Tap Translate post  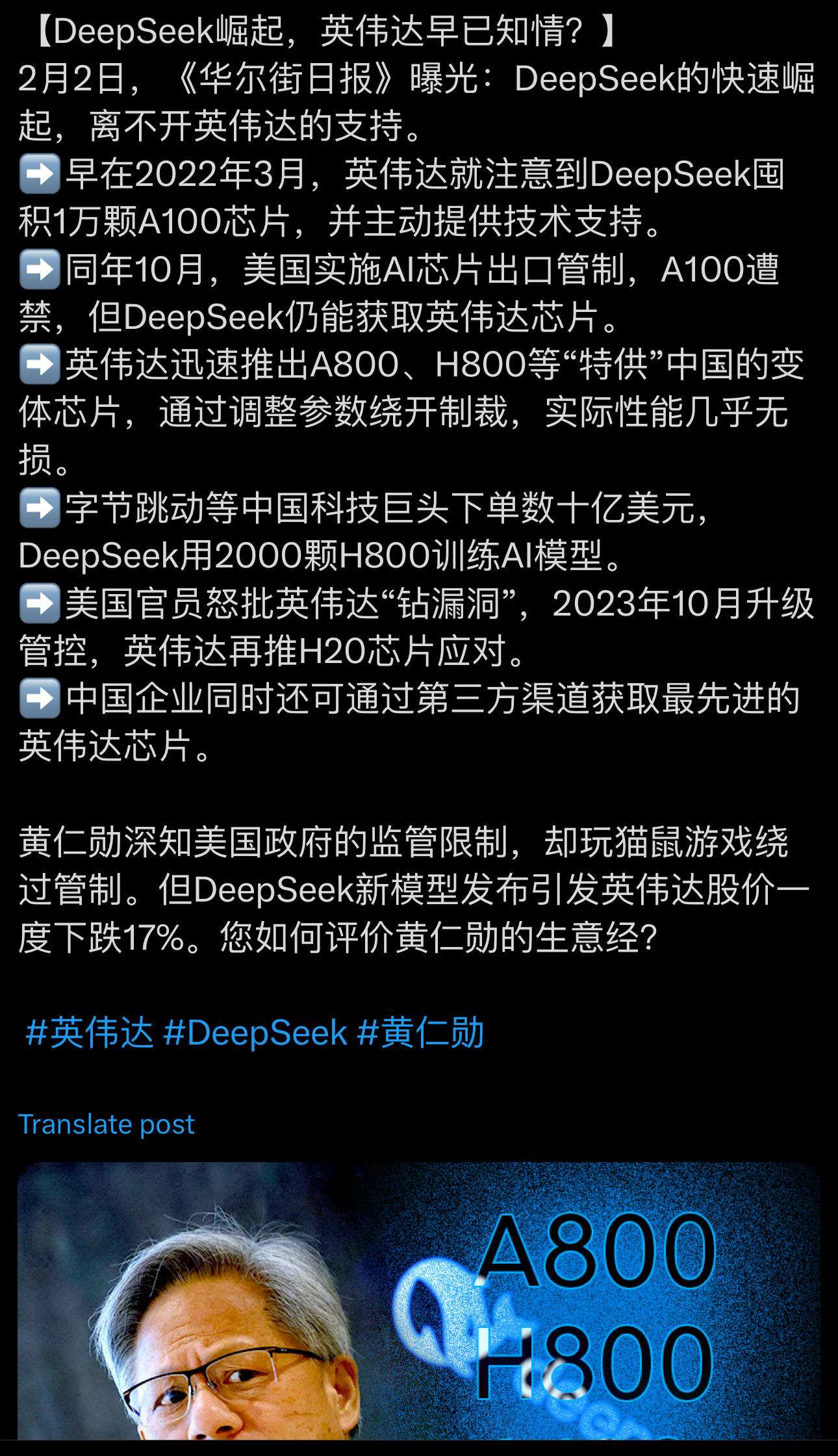click(107, 1124)
